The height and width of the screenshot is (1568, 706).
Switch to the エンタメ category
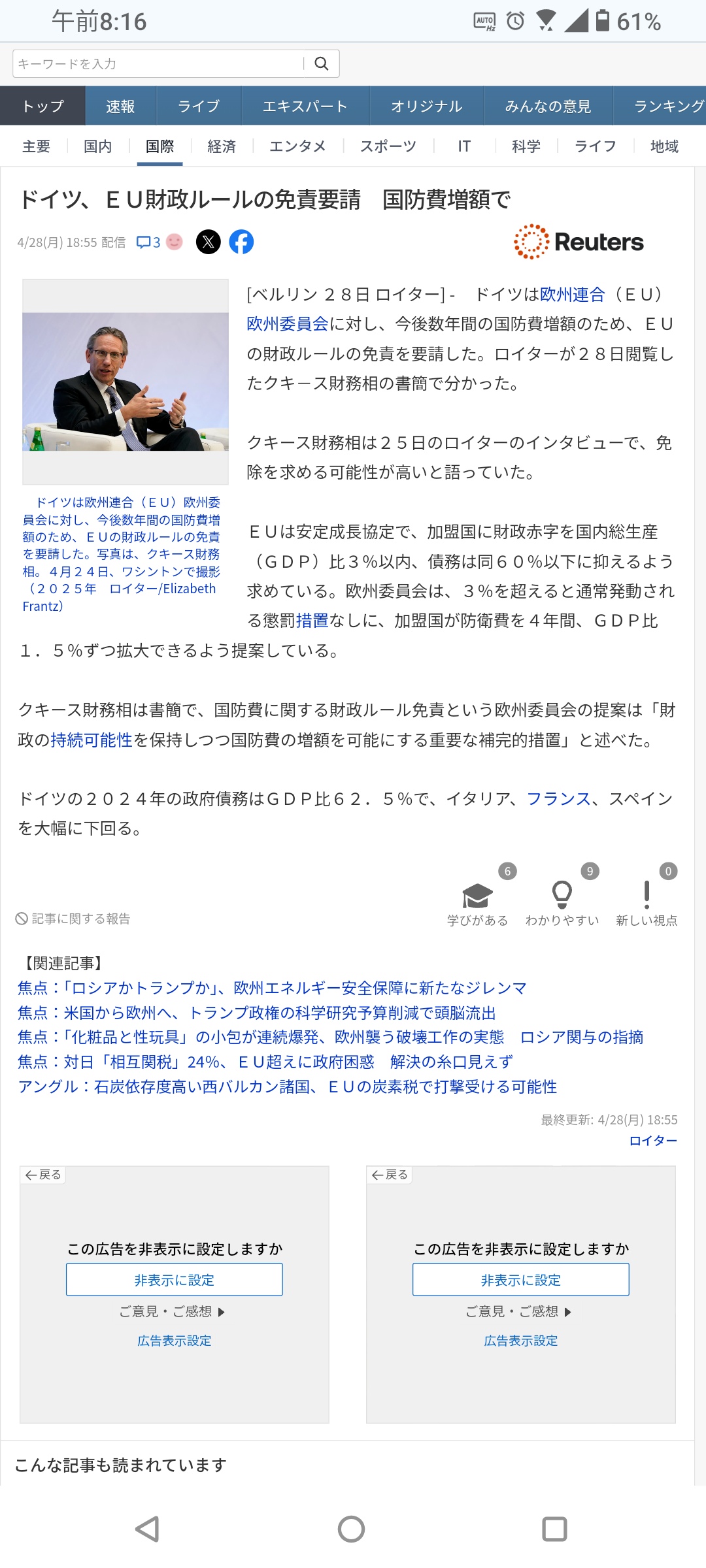[298, 146]
